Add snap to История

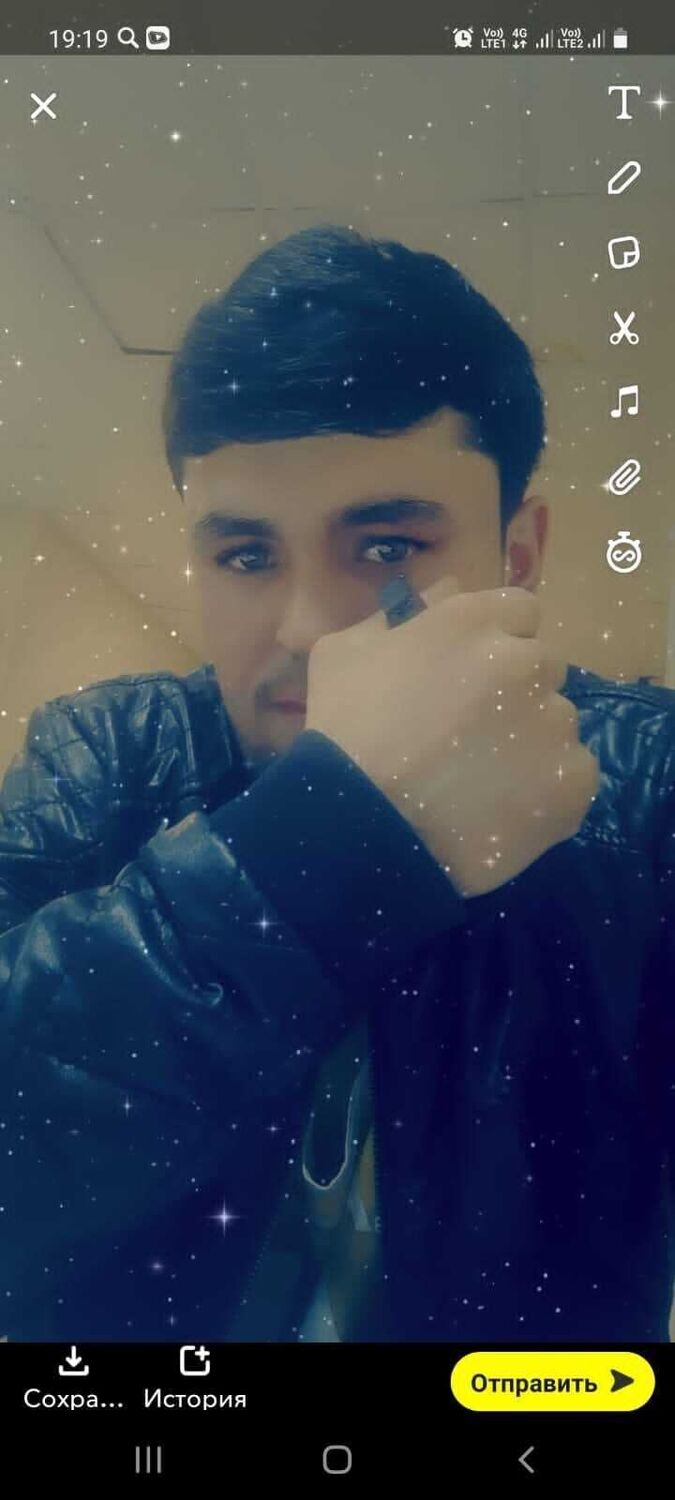click(195, 1378)
